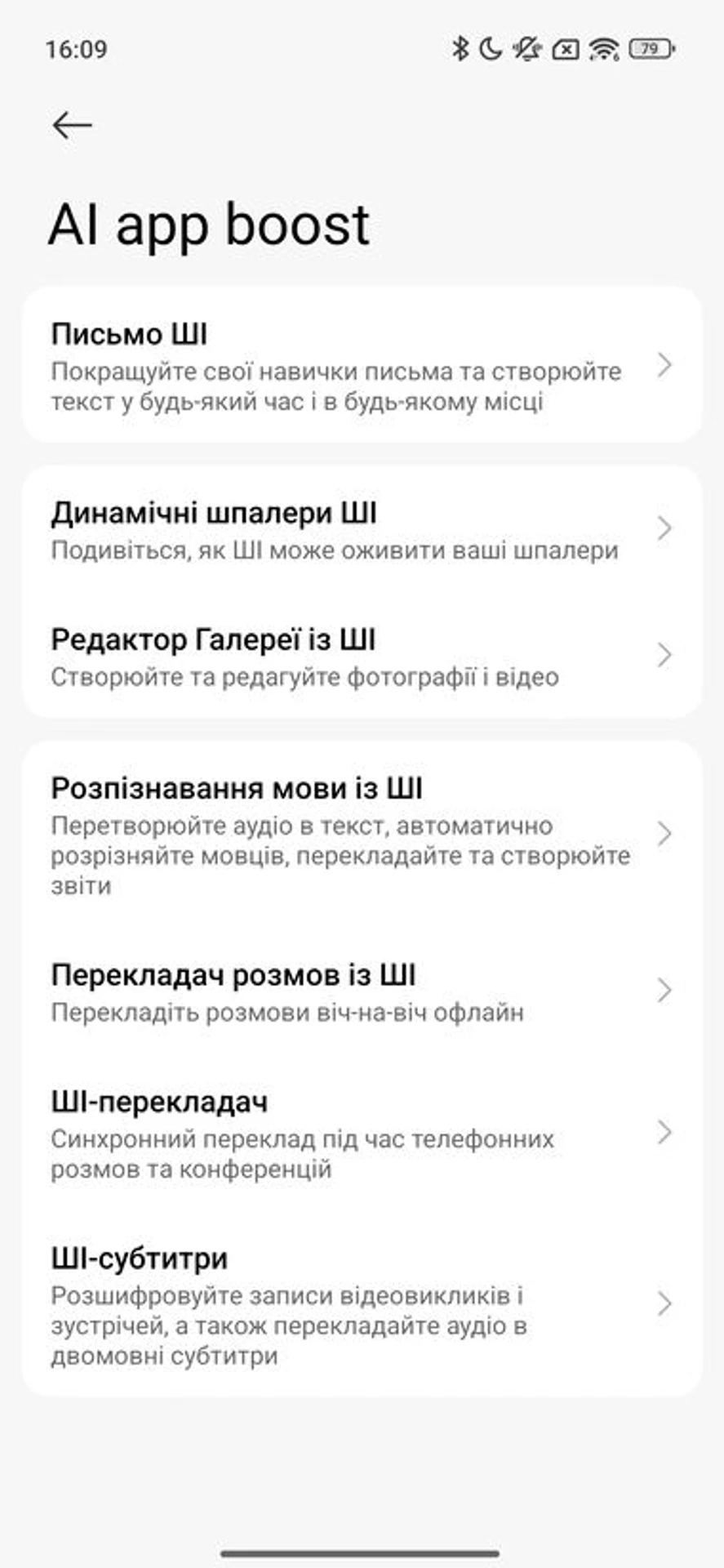Screen dimensions: 724x1568
Task: Open the ШІ-перекладач row
Action: 361,1134
